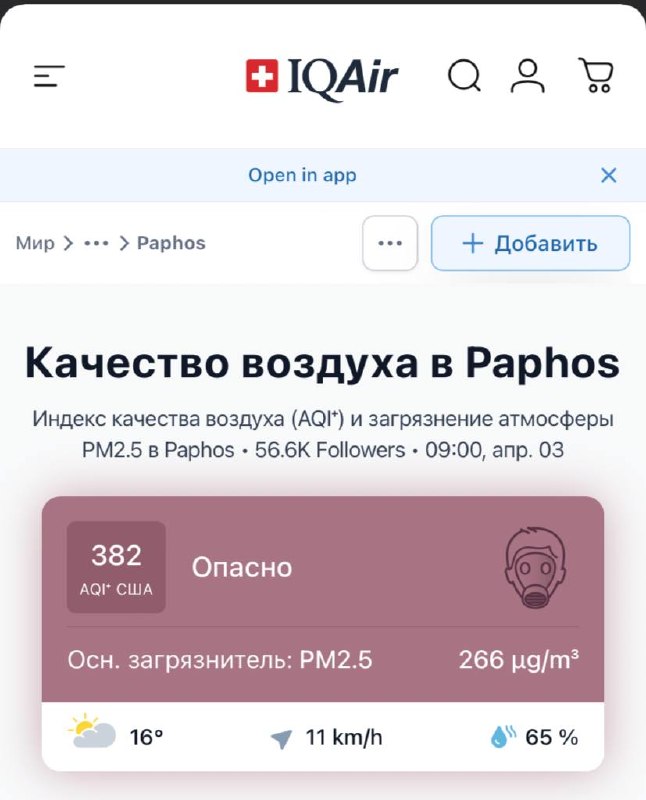Tap the Open in app link
This screenshot has width=646, height=800.
click(x=302, y=175)
